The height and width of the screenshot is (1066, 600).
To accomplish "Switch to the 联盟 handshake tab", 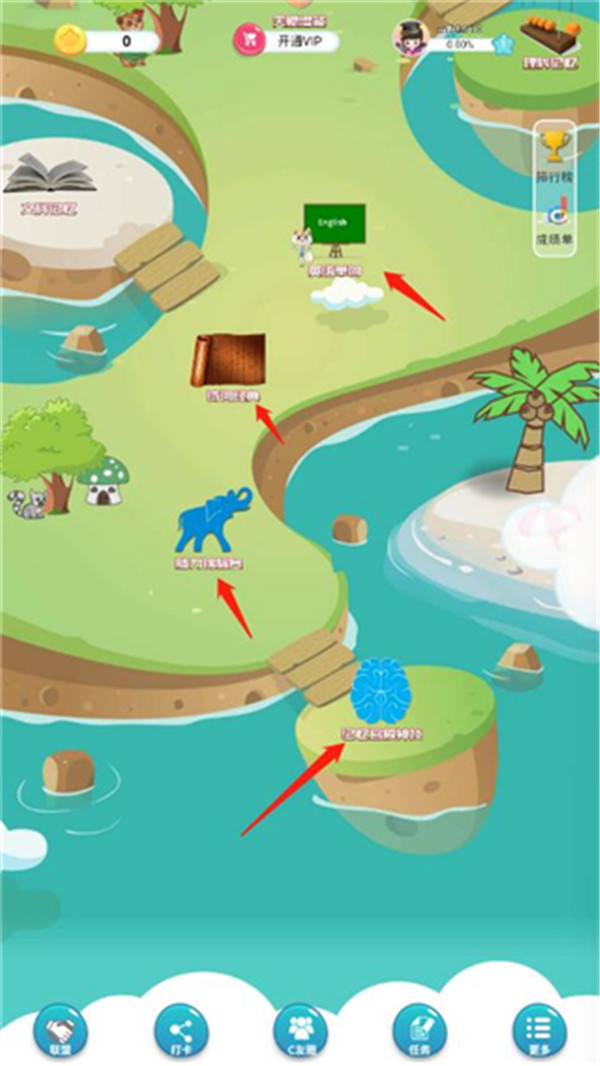I will click(62, 1030).
